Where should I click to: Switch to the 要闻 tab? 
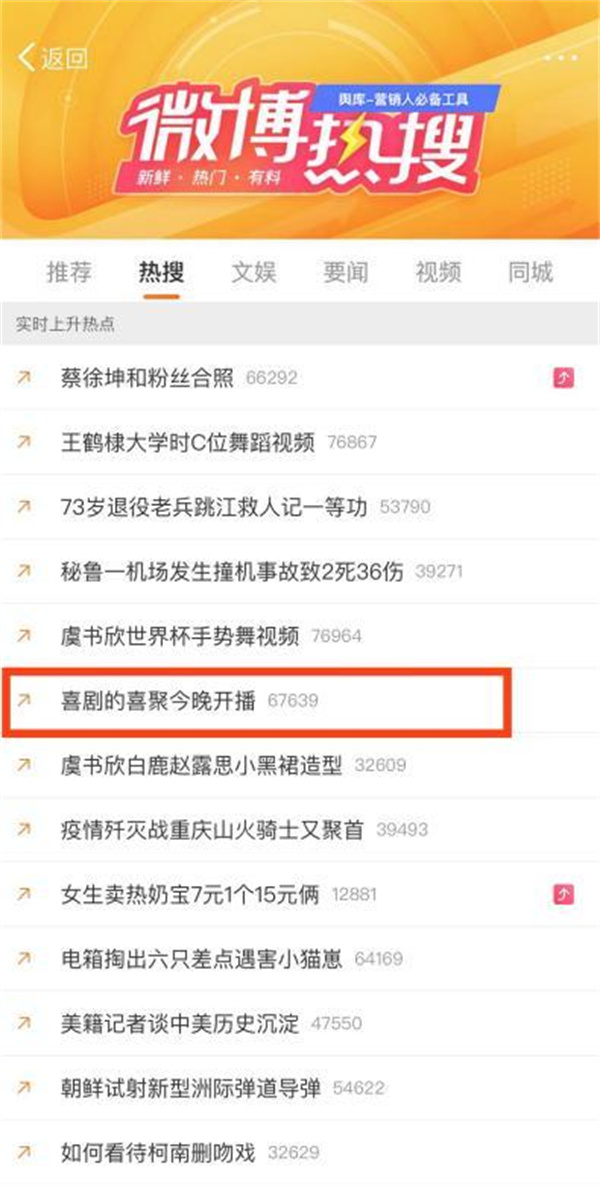coord(346,272)
